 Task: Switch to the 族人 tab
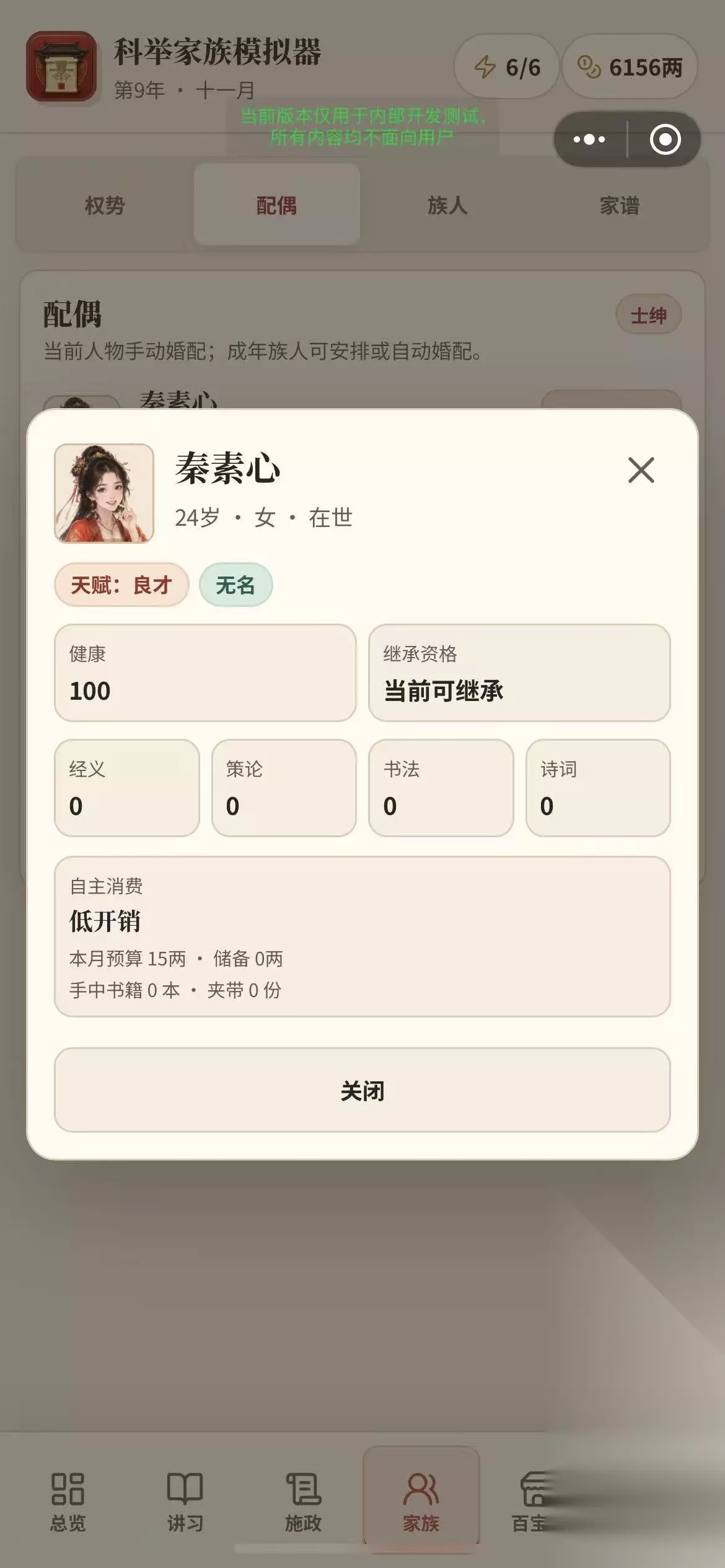(x=447, y=205)
